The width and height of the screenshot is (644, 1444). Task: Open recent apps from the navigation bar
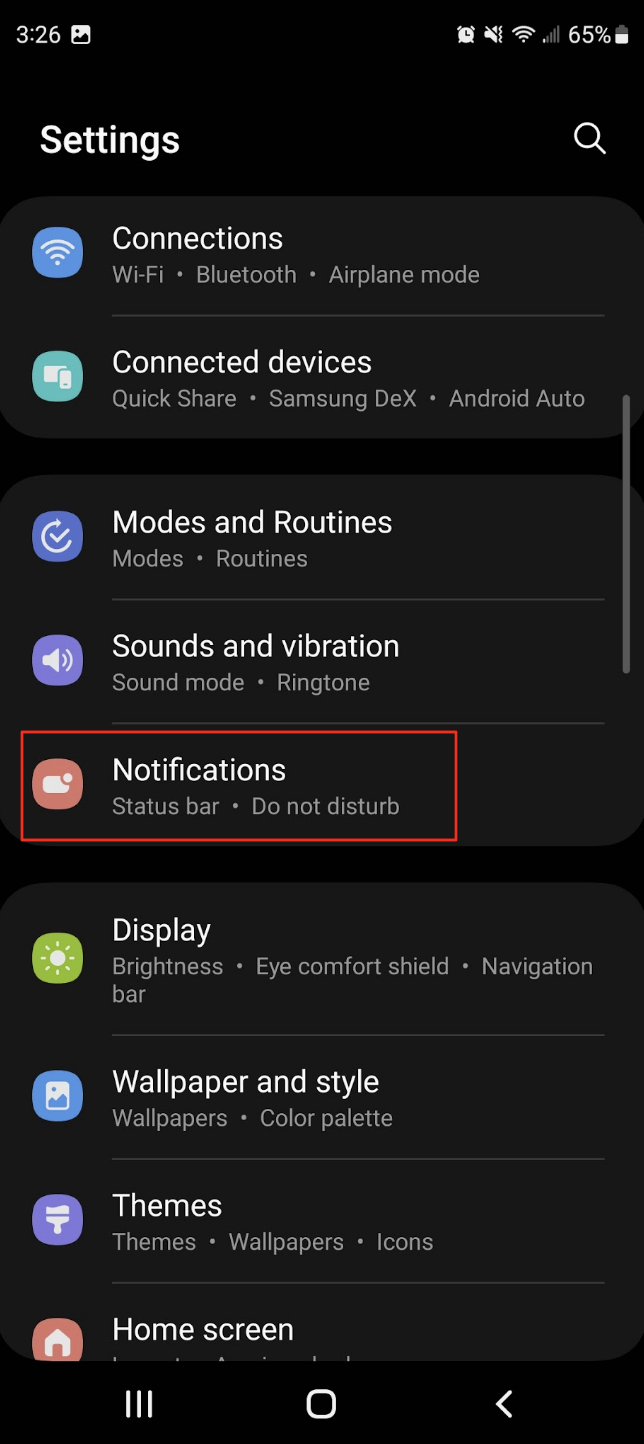tap(139, 1404)
